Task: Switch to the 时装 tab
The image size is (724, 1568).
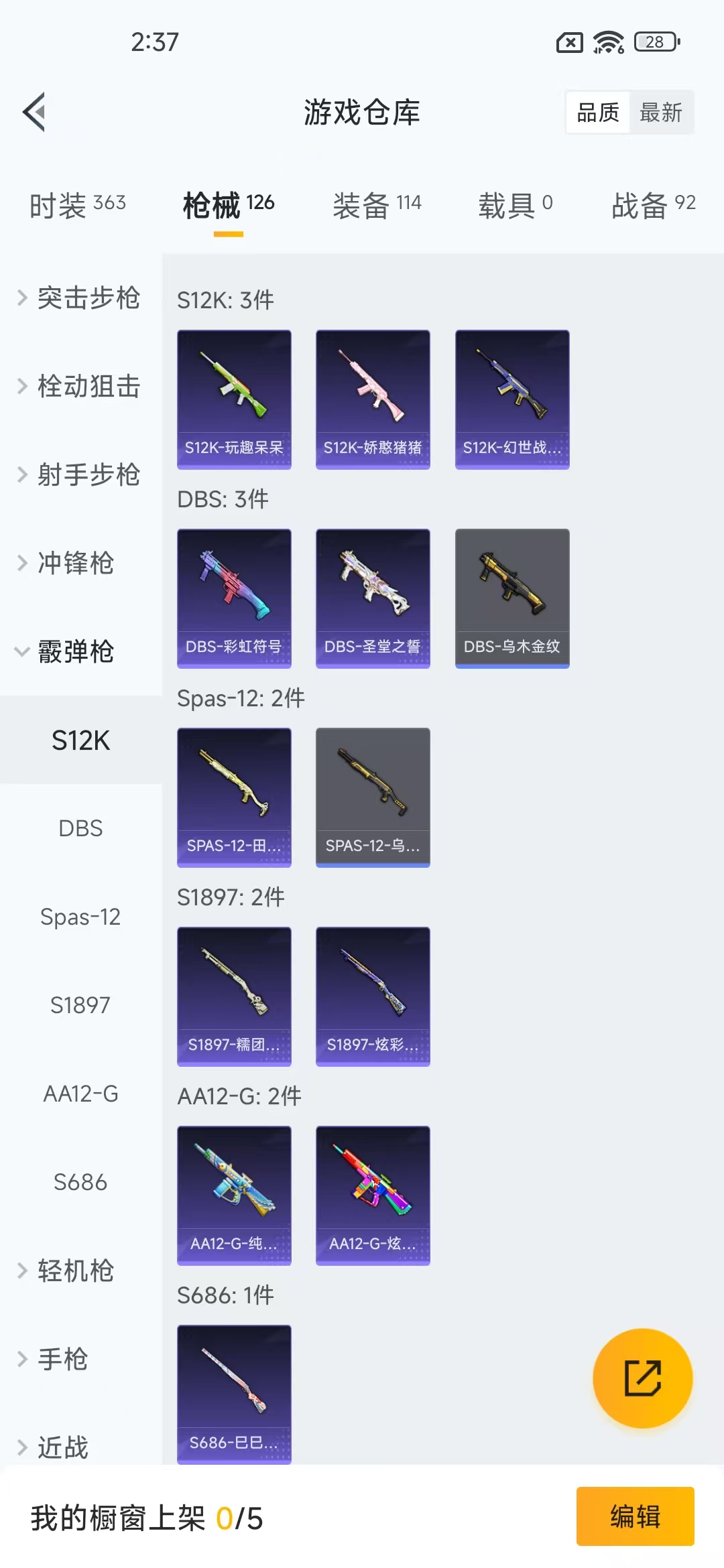Action: [77, 204]
